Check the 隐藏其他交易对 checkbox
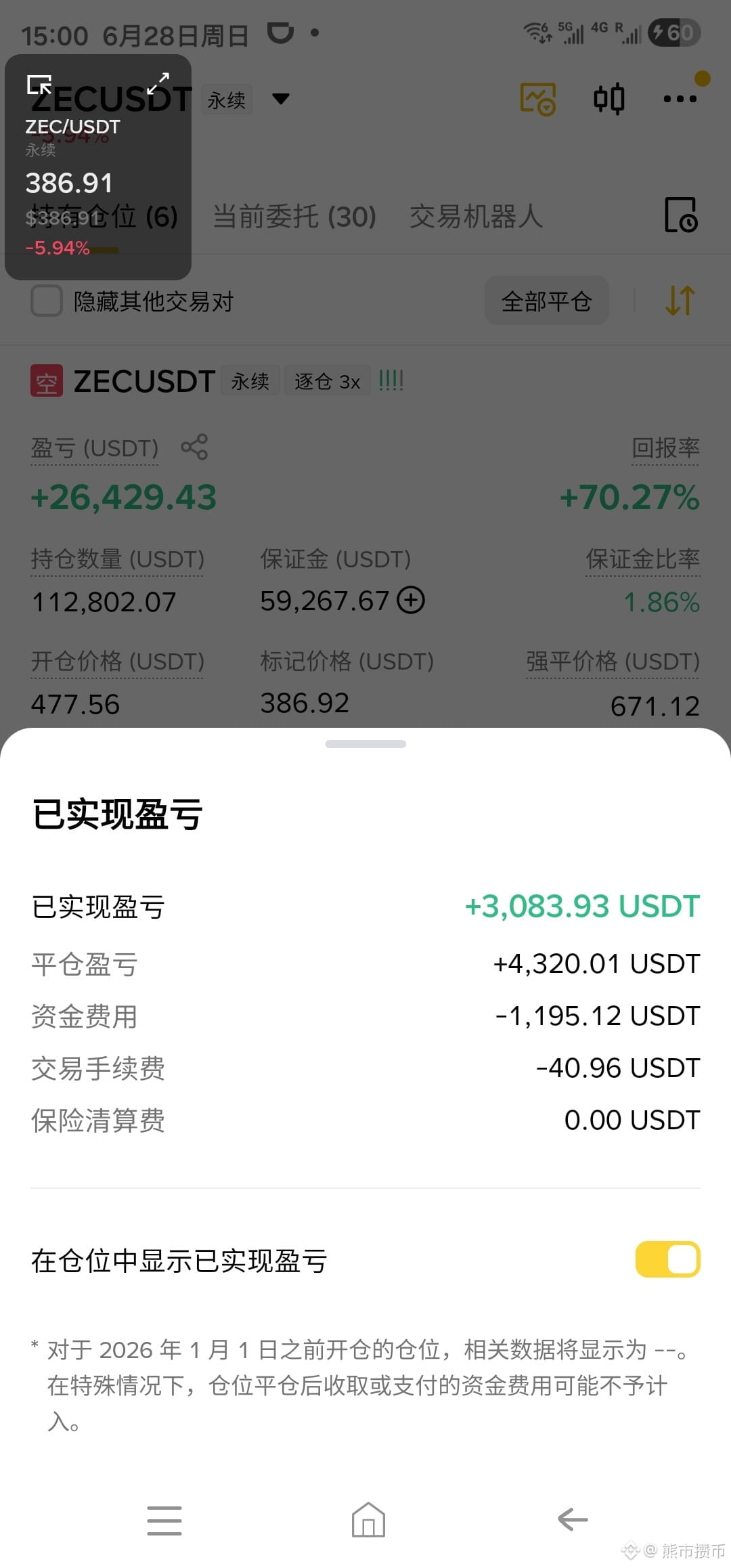Image resolution: width=731 pixels, height=1568 pixels. pos(47,301)
